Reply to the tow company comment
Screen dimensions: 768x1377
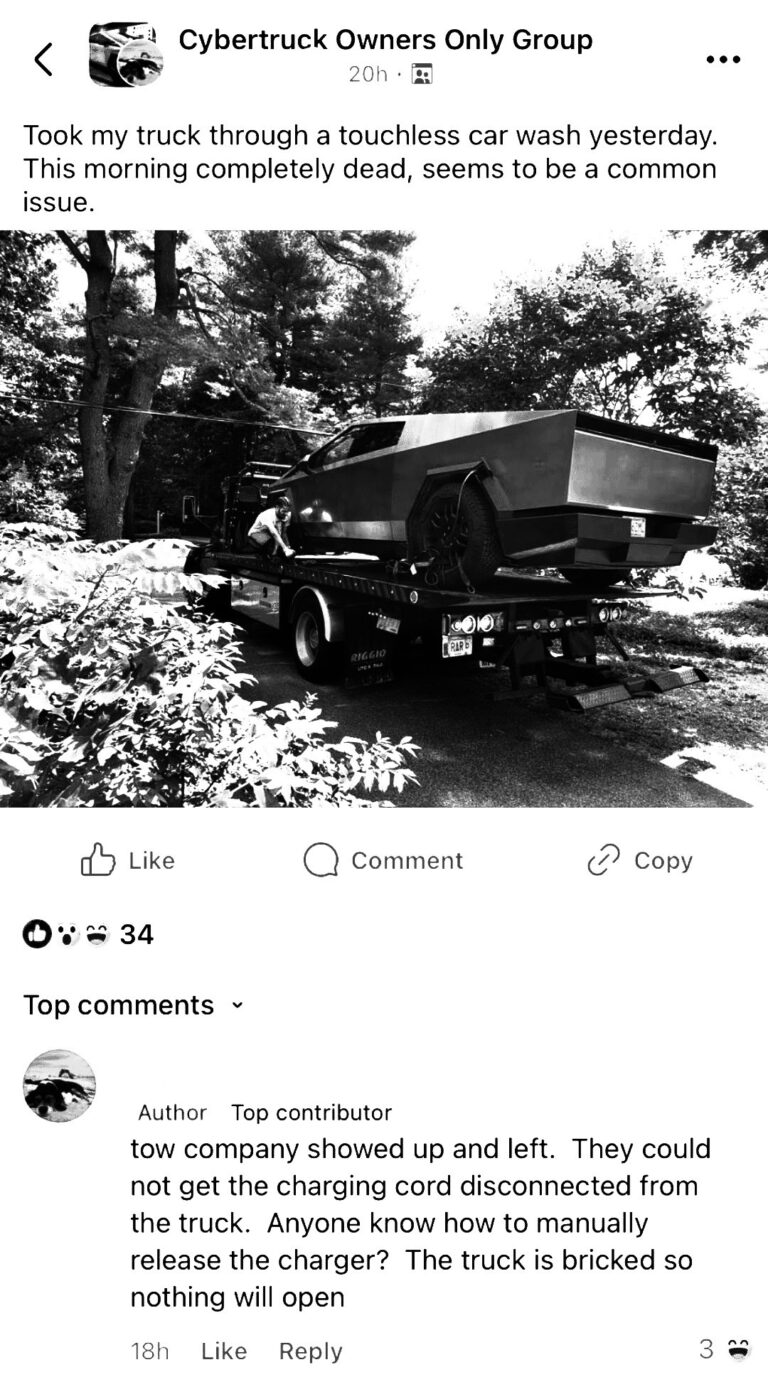coord(310,1351)
